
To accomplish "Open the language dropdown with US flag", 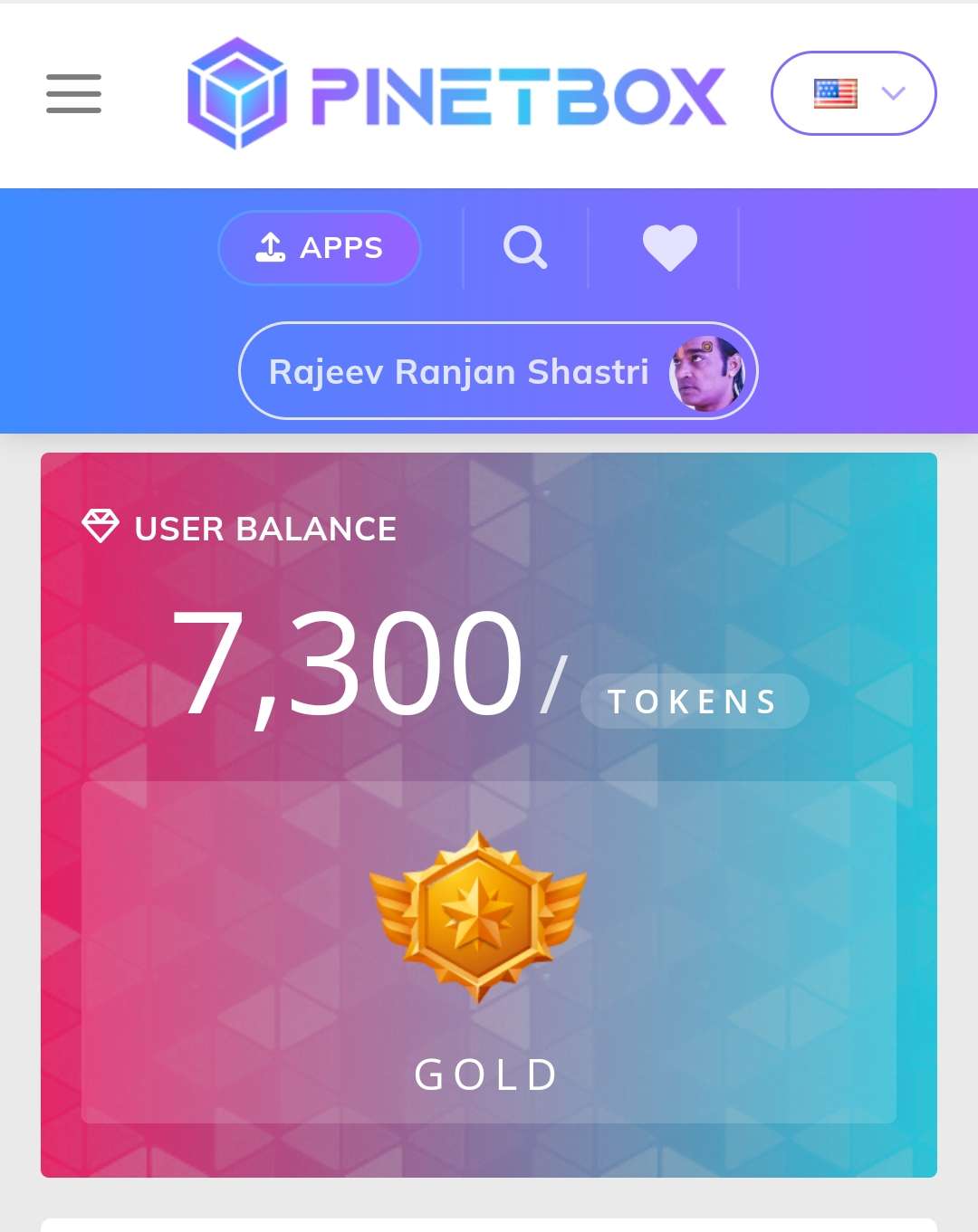I will click(853, 93).
